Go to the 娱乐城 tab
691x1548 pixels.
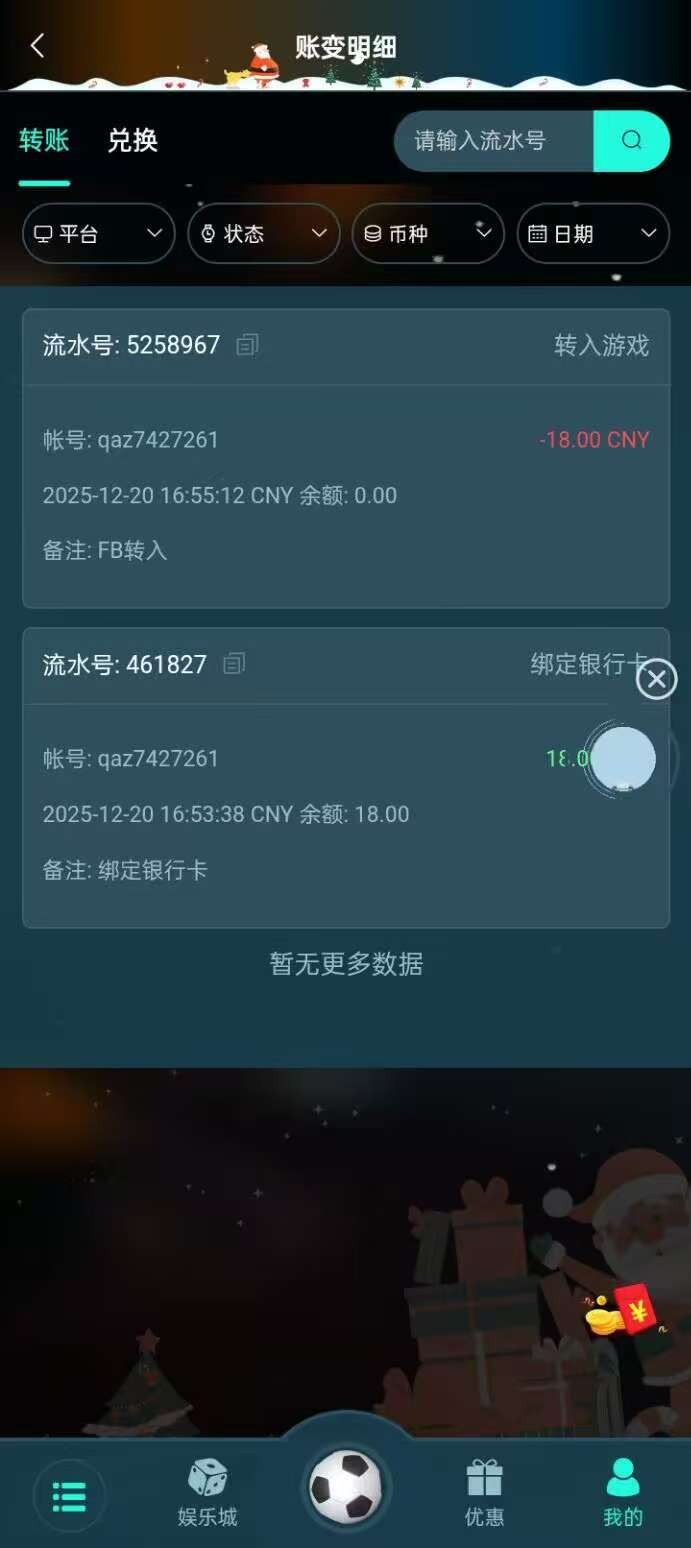208,1494
